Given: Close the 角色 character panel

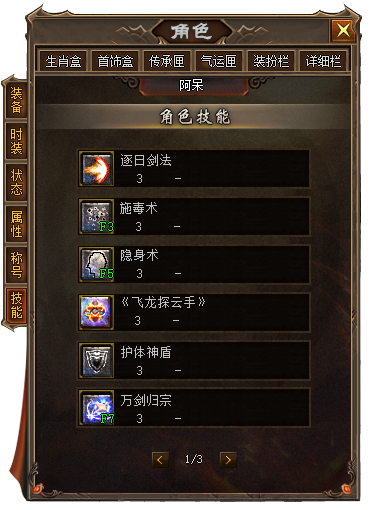Looking at the screenshot, I should [343, 31].
